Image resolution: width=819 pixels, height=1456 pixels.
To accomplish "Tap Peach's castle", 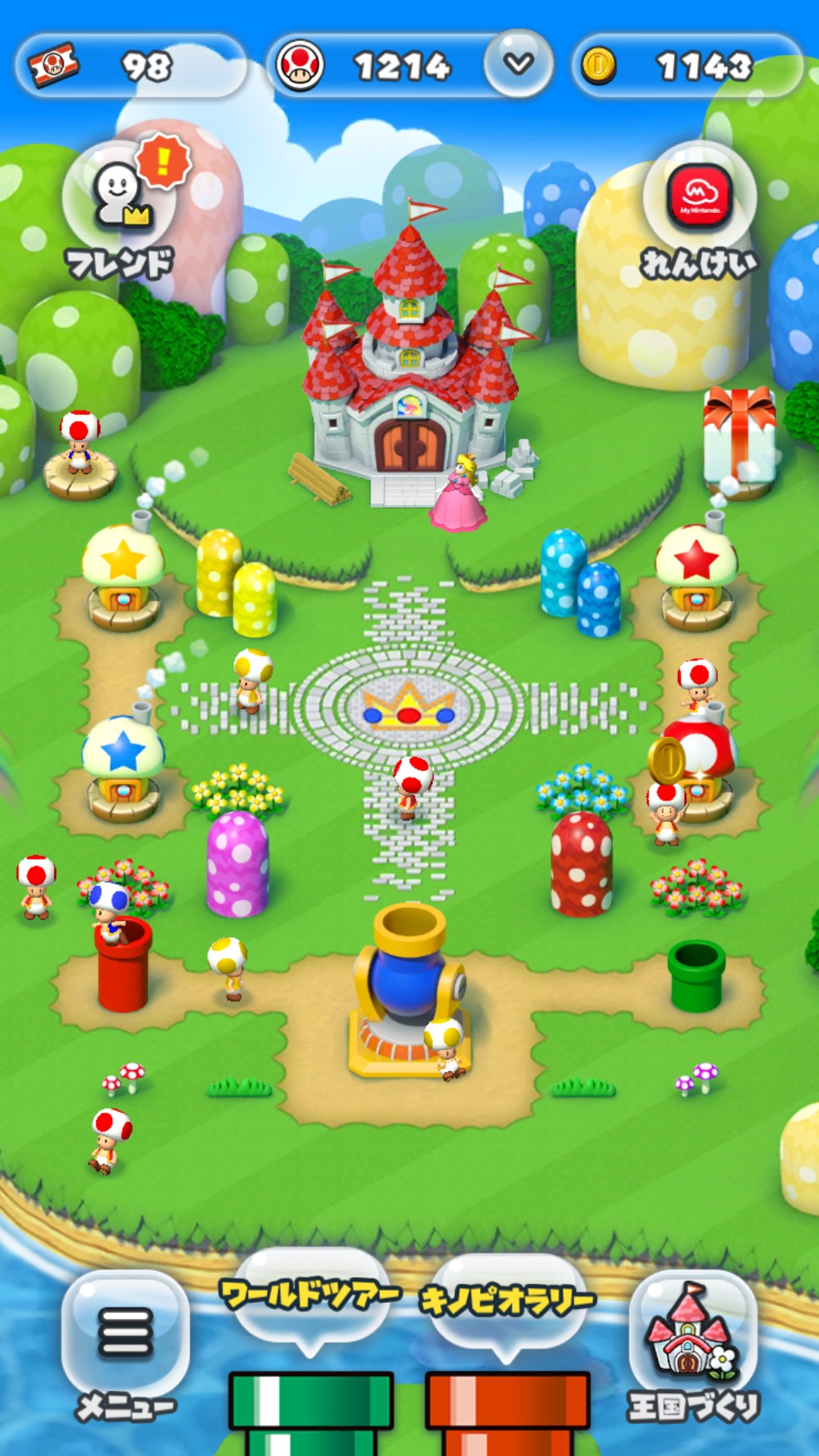I will [409, 364].
